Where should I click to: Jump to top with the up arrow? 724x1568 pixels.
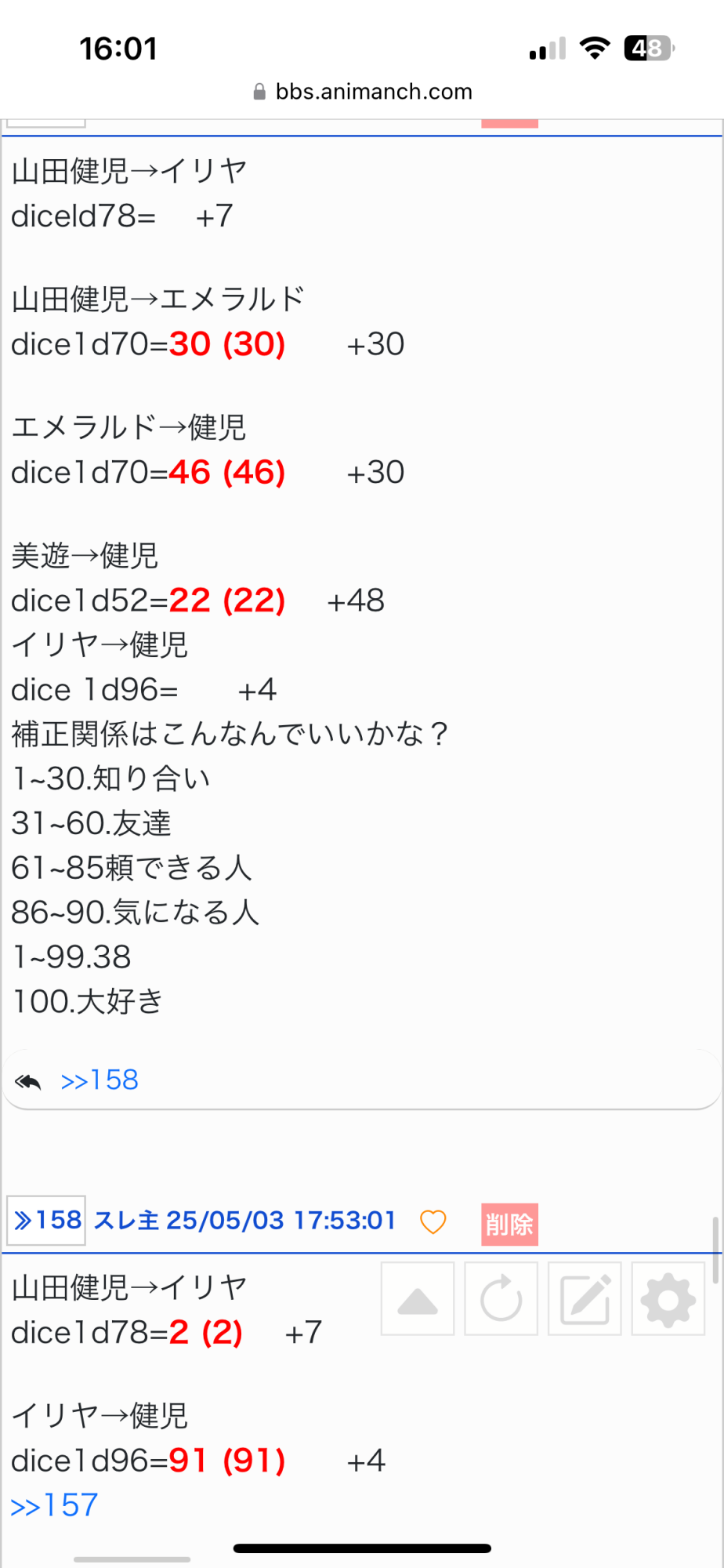(x=418, y=1299)
